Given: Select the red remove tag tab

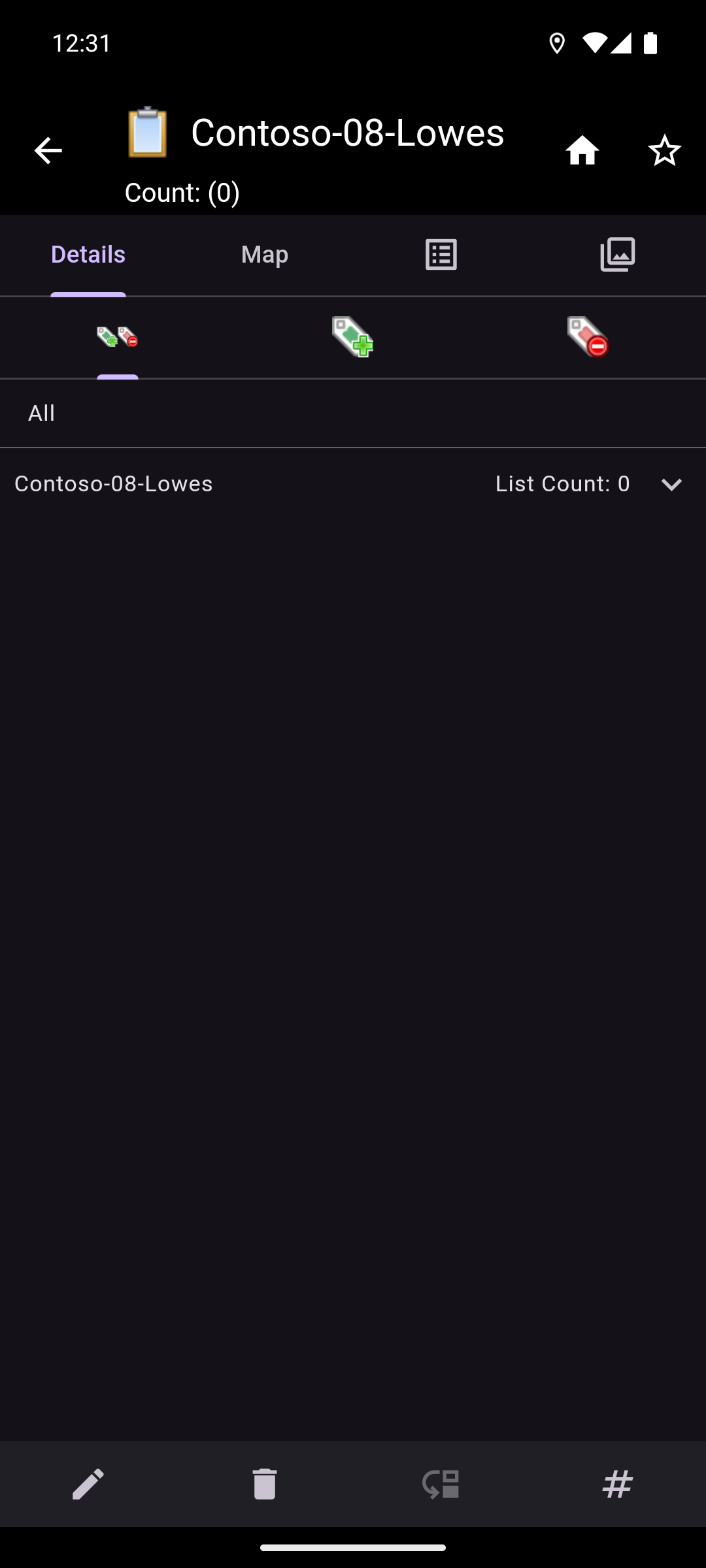Looking at the screenshot, I should (588, 338).
